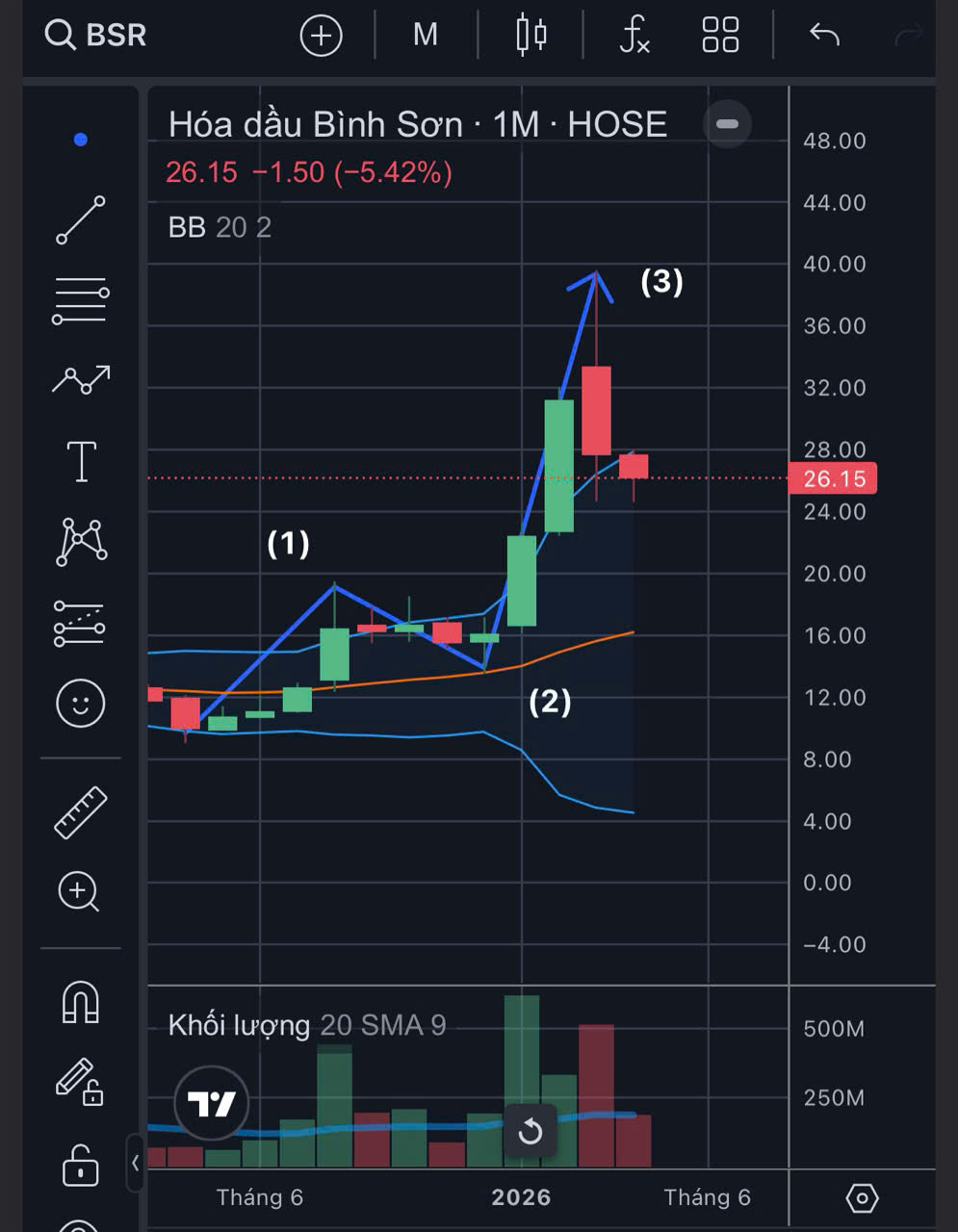The image size is (958, 1232).
Task: Open the fx indicators menu
Action: click(x=634, y=36)
